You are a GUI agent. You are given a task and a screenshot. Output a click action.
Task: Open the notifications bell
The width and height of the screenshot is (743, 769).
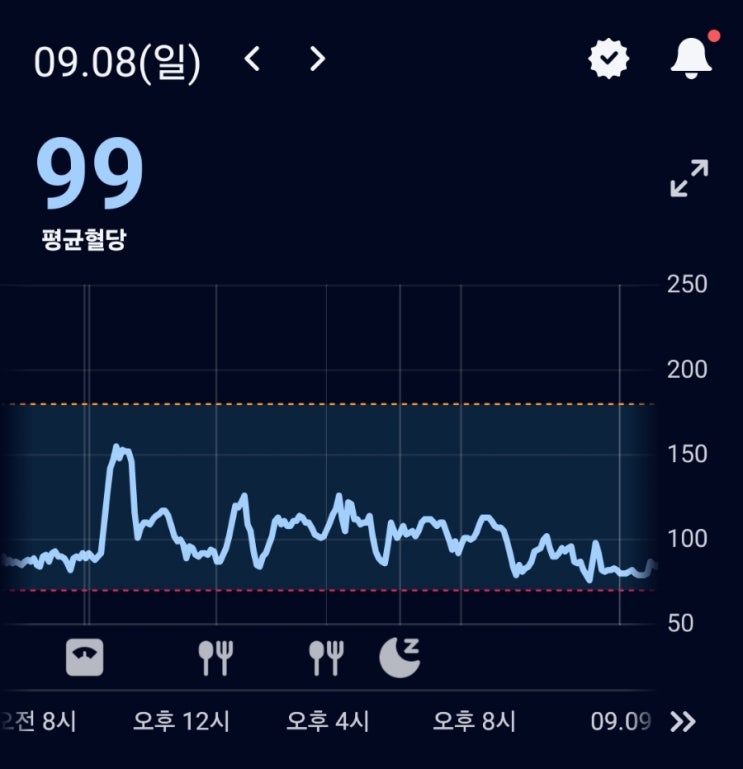point(691,58)
